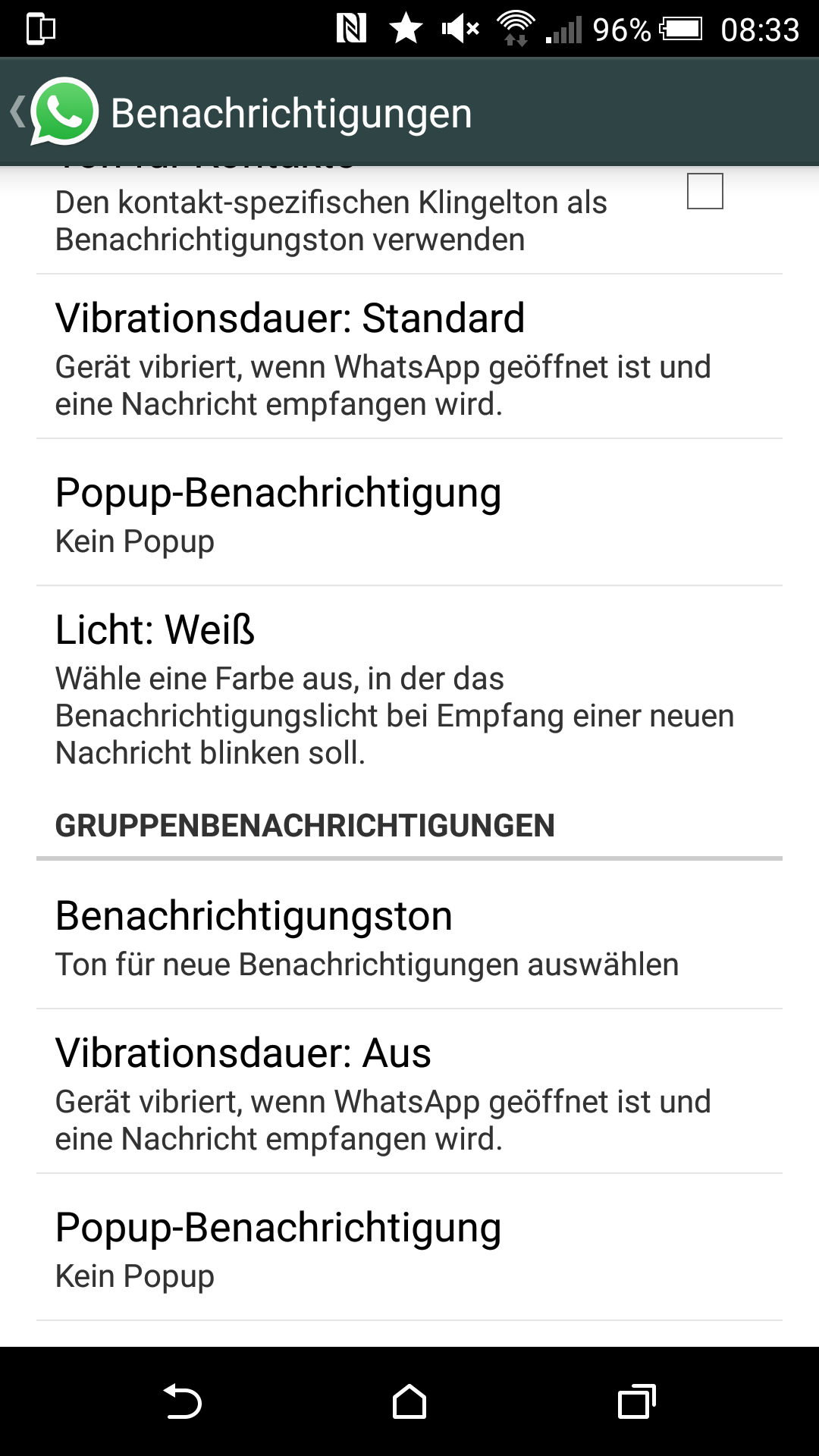Screen dimensions: 819x1456
Task: Tap the system back button
Action: 183,1401
